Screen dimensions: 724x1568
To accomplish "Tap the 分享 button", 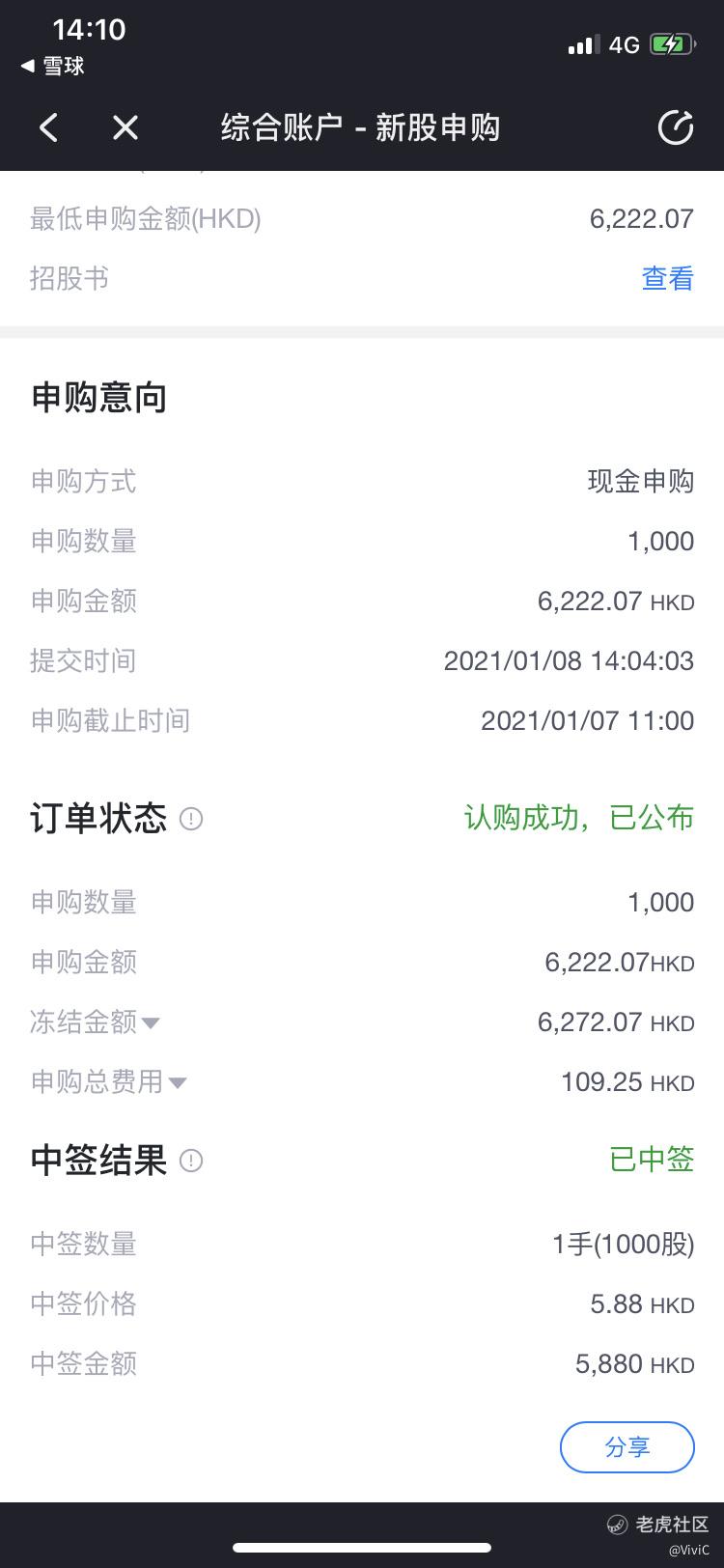I will click(x=627, y=1446).
